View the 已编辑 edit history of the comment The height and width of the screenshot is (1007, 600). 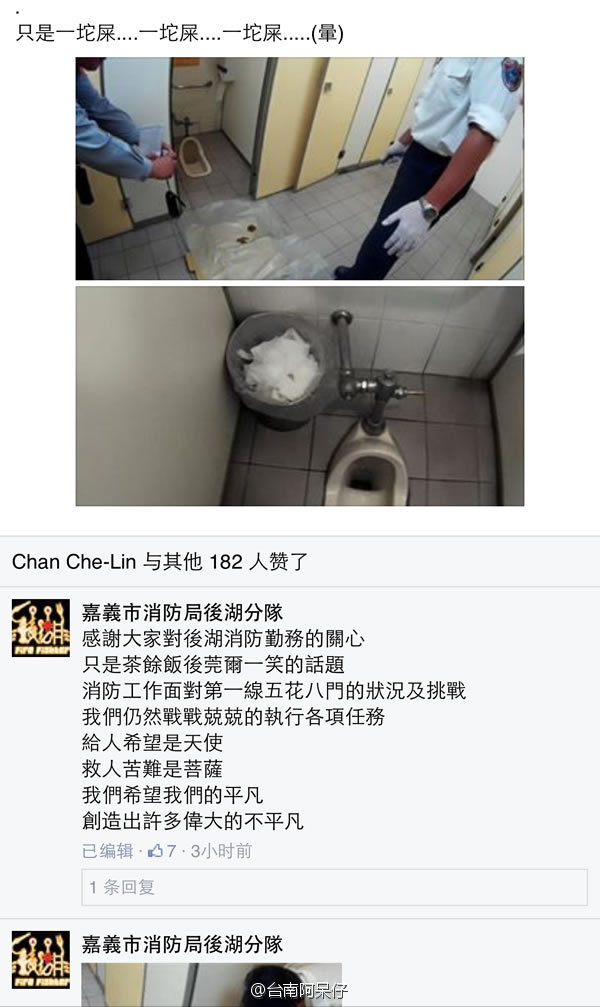[x=107, y=851]
